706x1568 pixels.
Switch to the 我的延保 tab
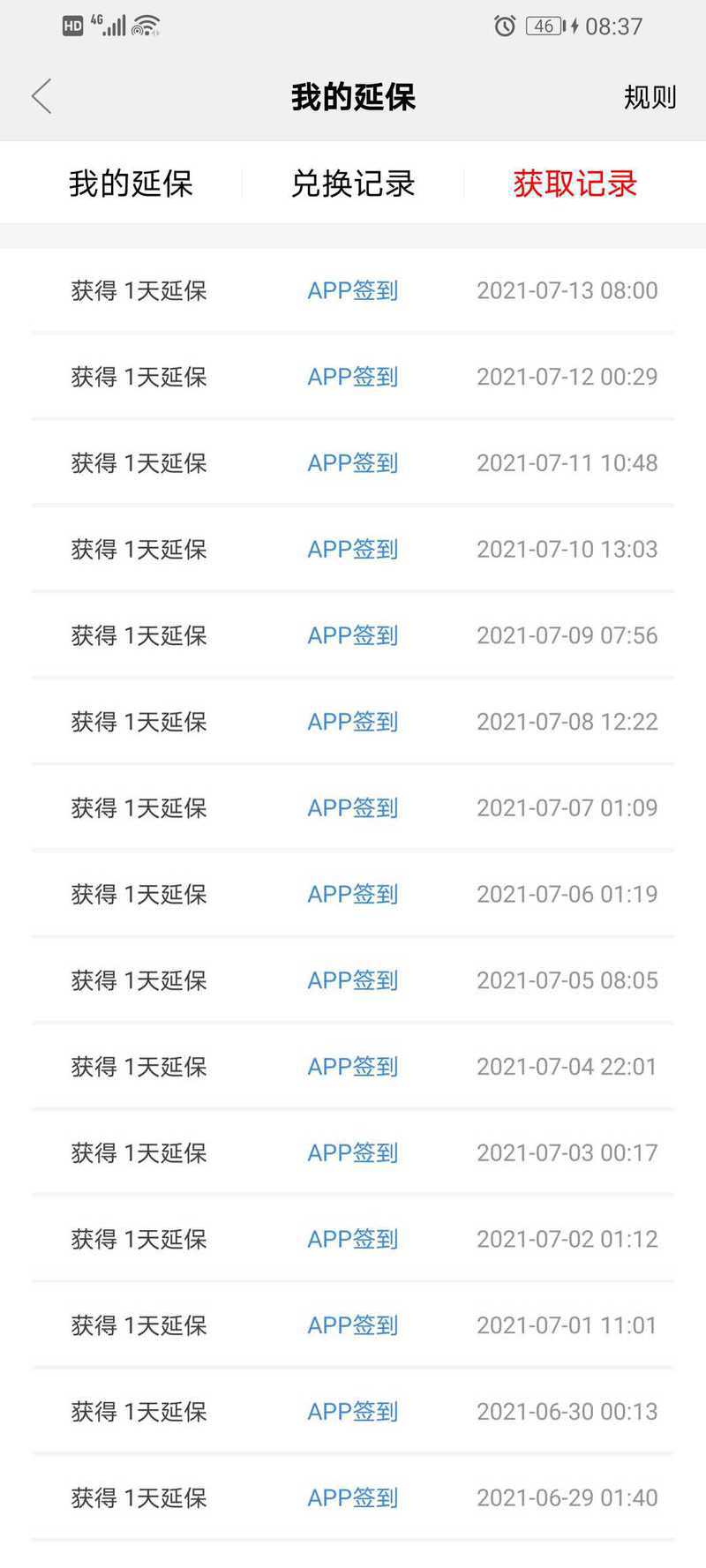[131, 184]
